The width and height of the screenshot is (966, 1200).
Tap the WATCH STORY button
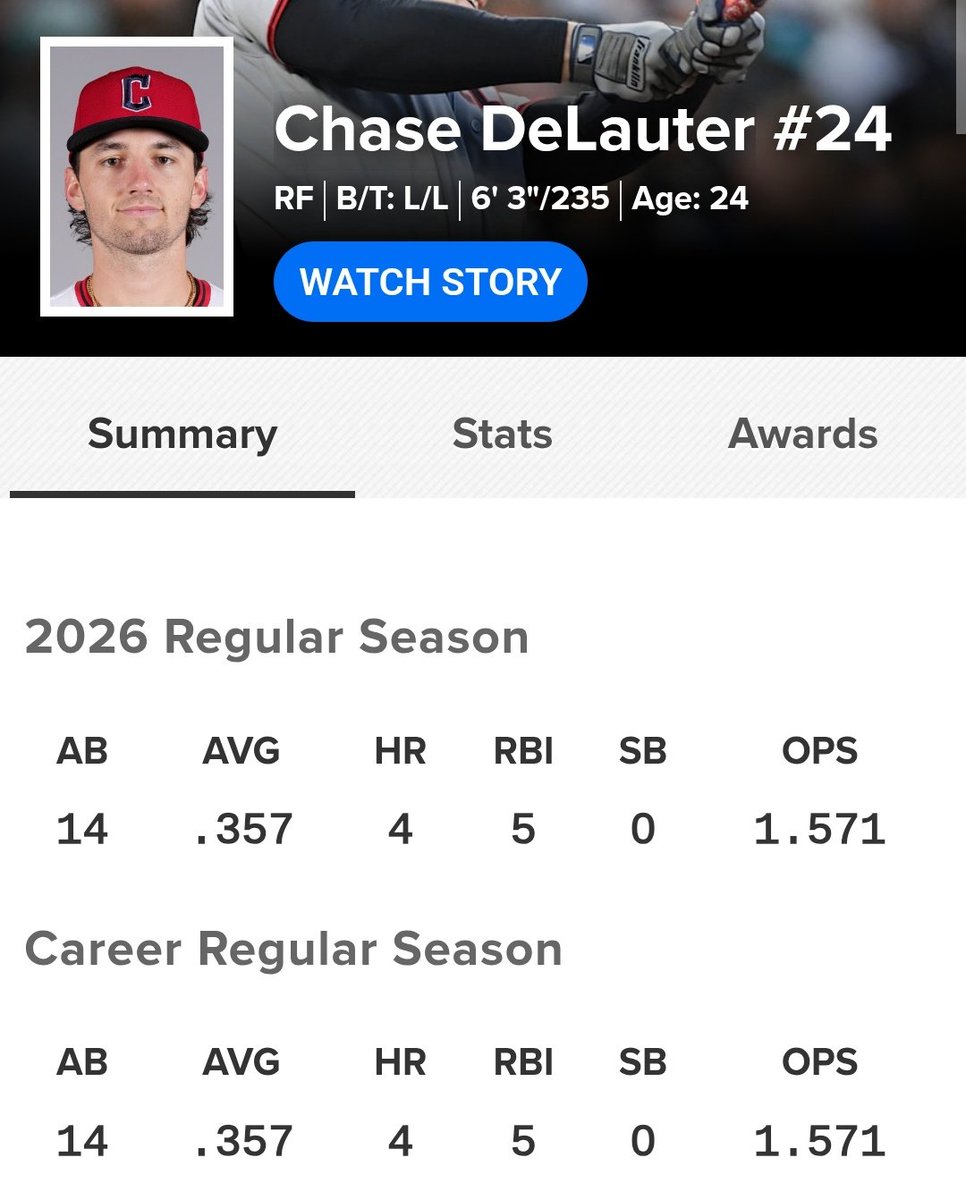tap(430, 282)
